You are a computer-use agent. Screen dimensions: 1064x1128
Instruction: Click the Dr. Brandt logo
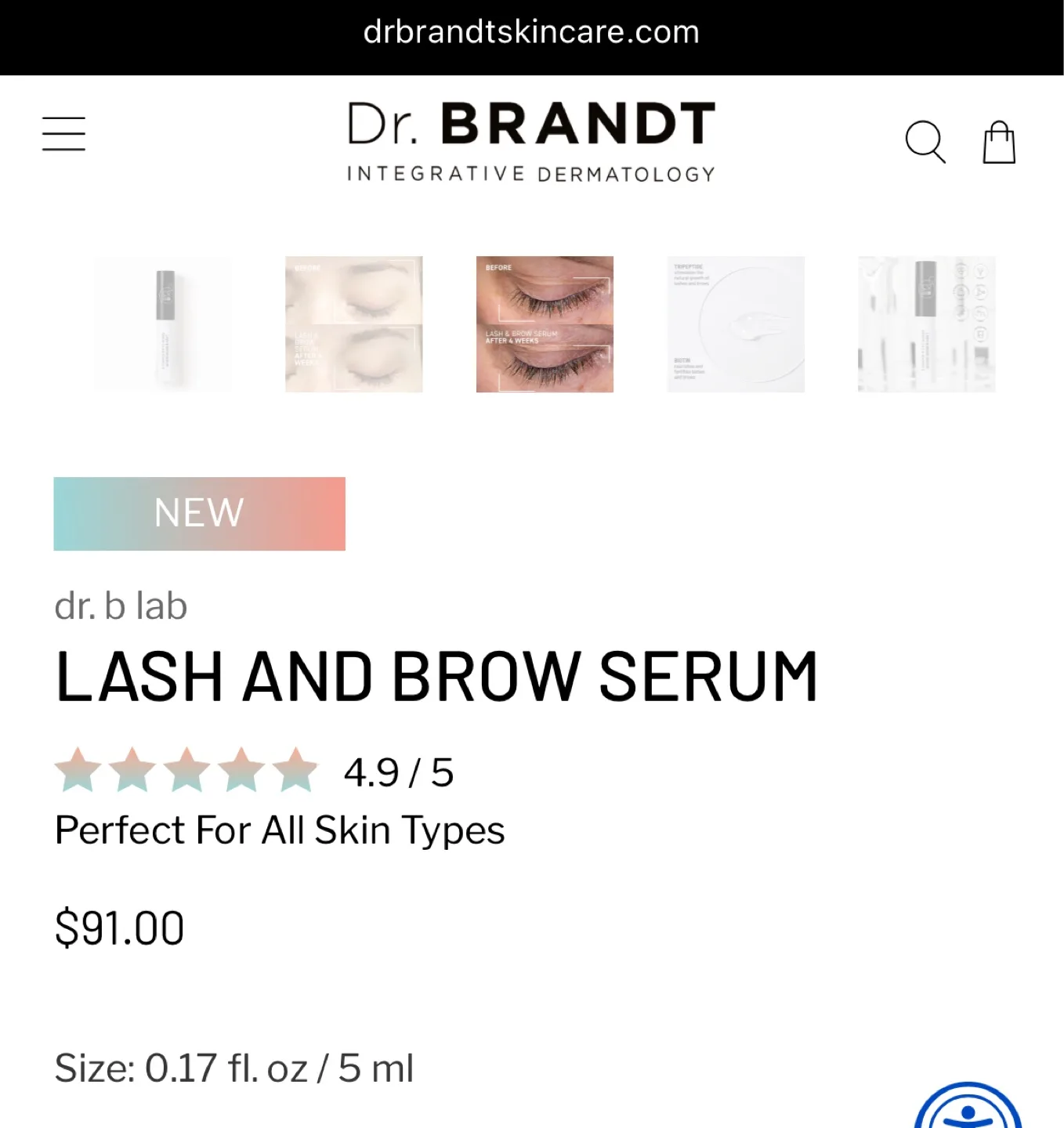pos(528,139)
